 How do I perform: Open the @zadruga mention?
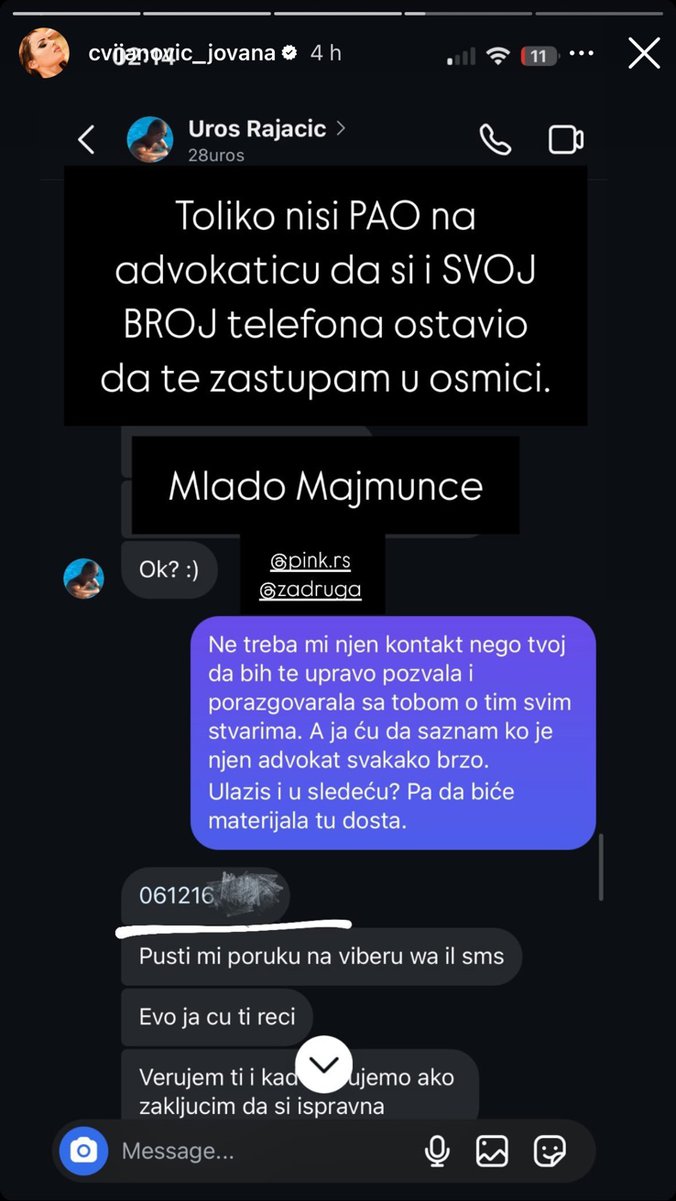[310, 590]
